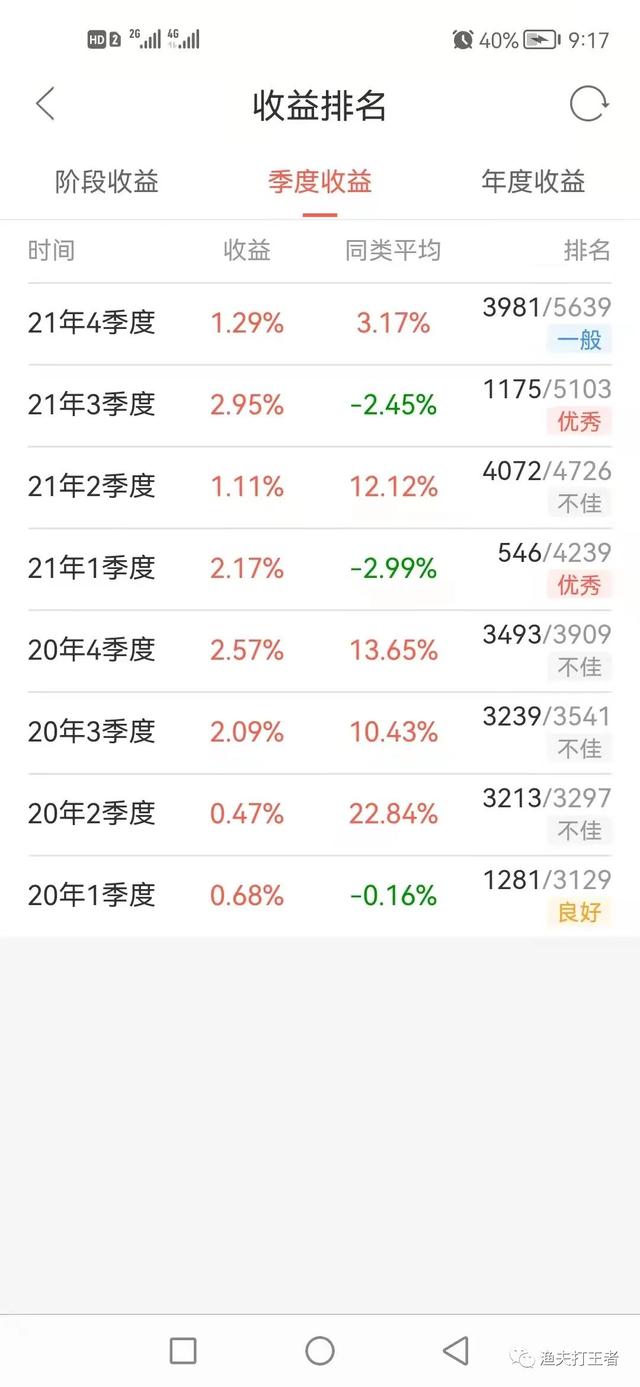This screenshot has width=640, height=1387.
Task: Open the 年度收益 tab
Action: coord(533,182)
